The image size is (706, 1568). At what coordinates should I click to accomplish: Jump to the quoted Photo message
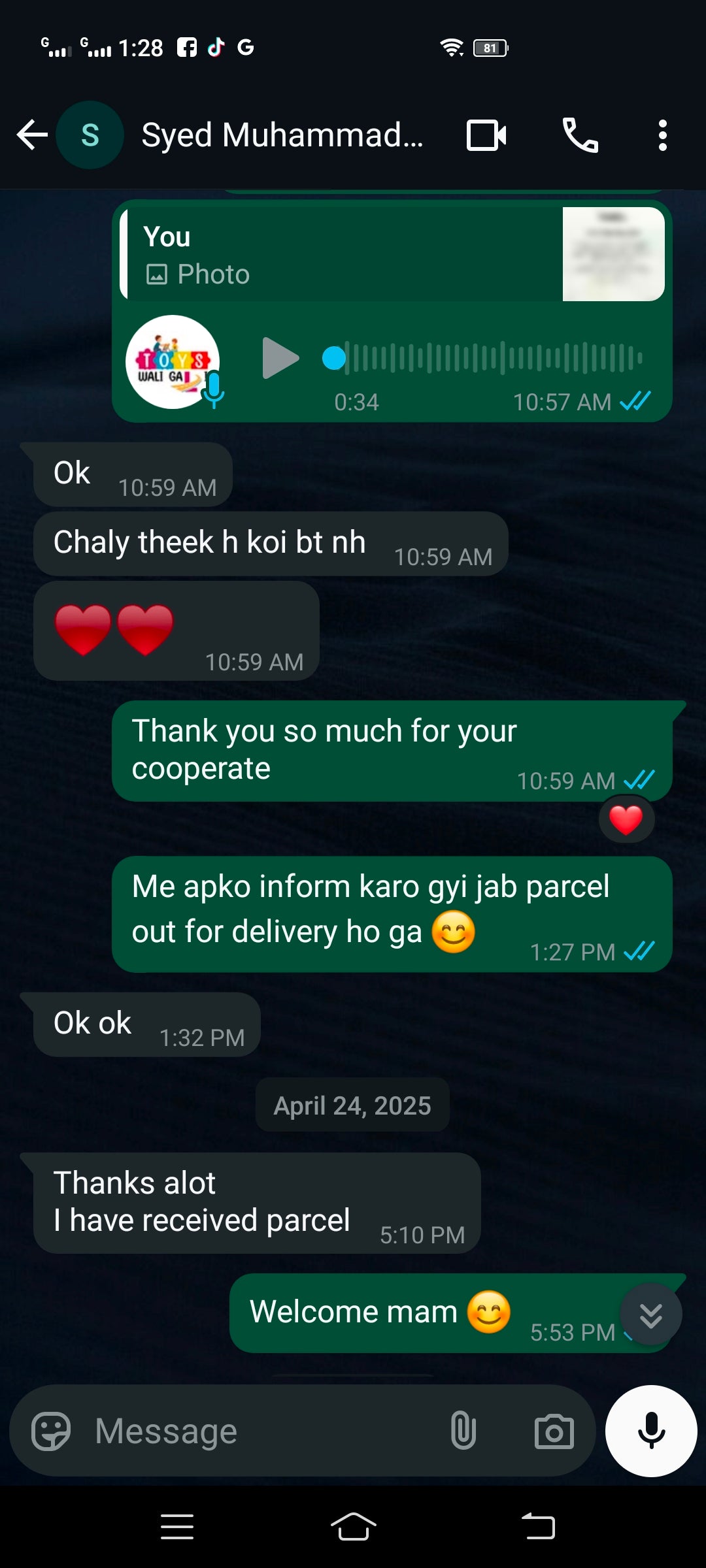[x=392, y=254]
